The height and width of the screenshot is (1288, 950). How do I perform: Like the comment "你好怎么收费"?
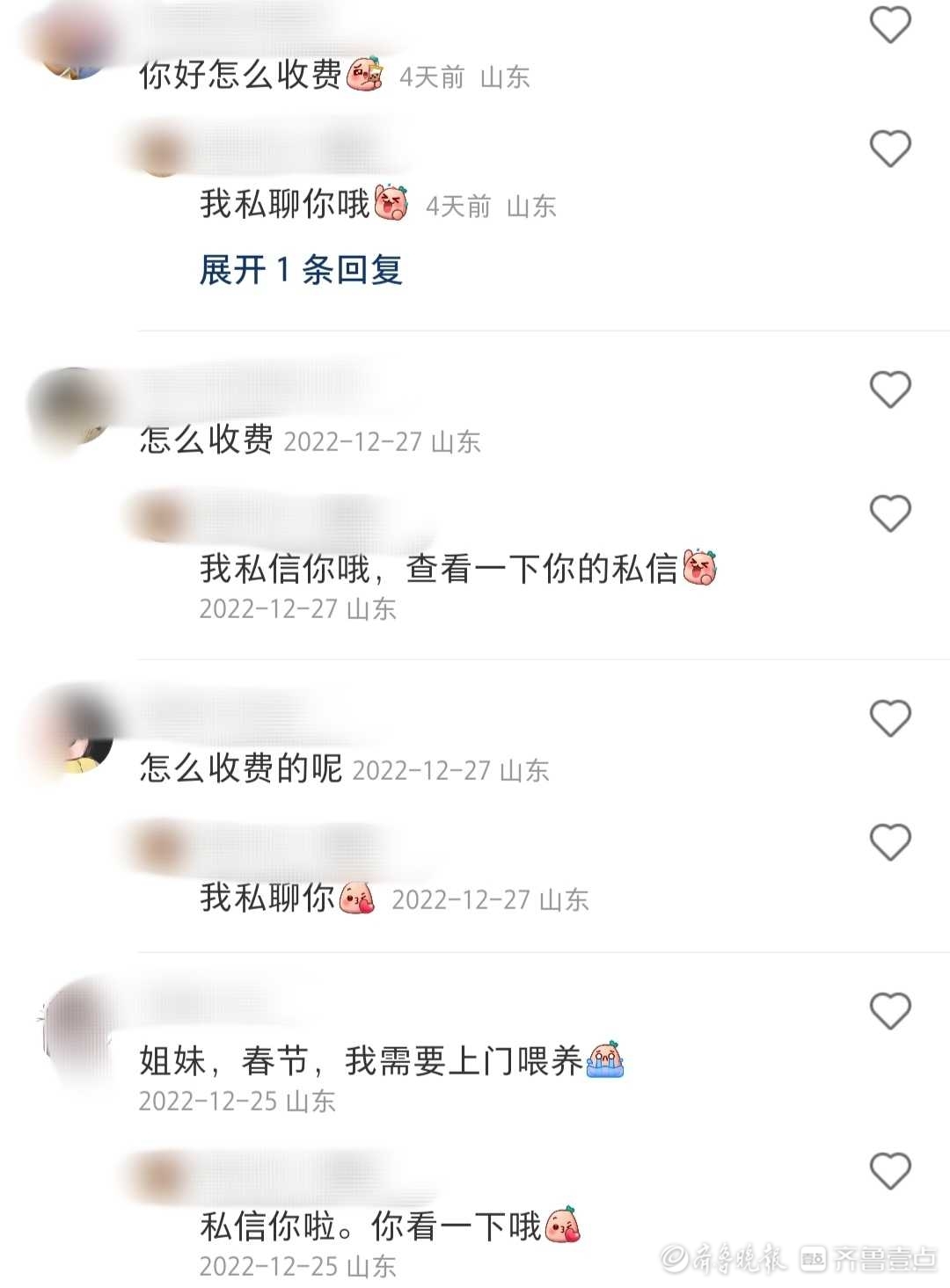tap(889, 25)
